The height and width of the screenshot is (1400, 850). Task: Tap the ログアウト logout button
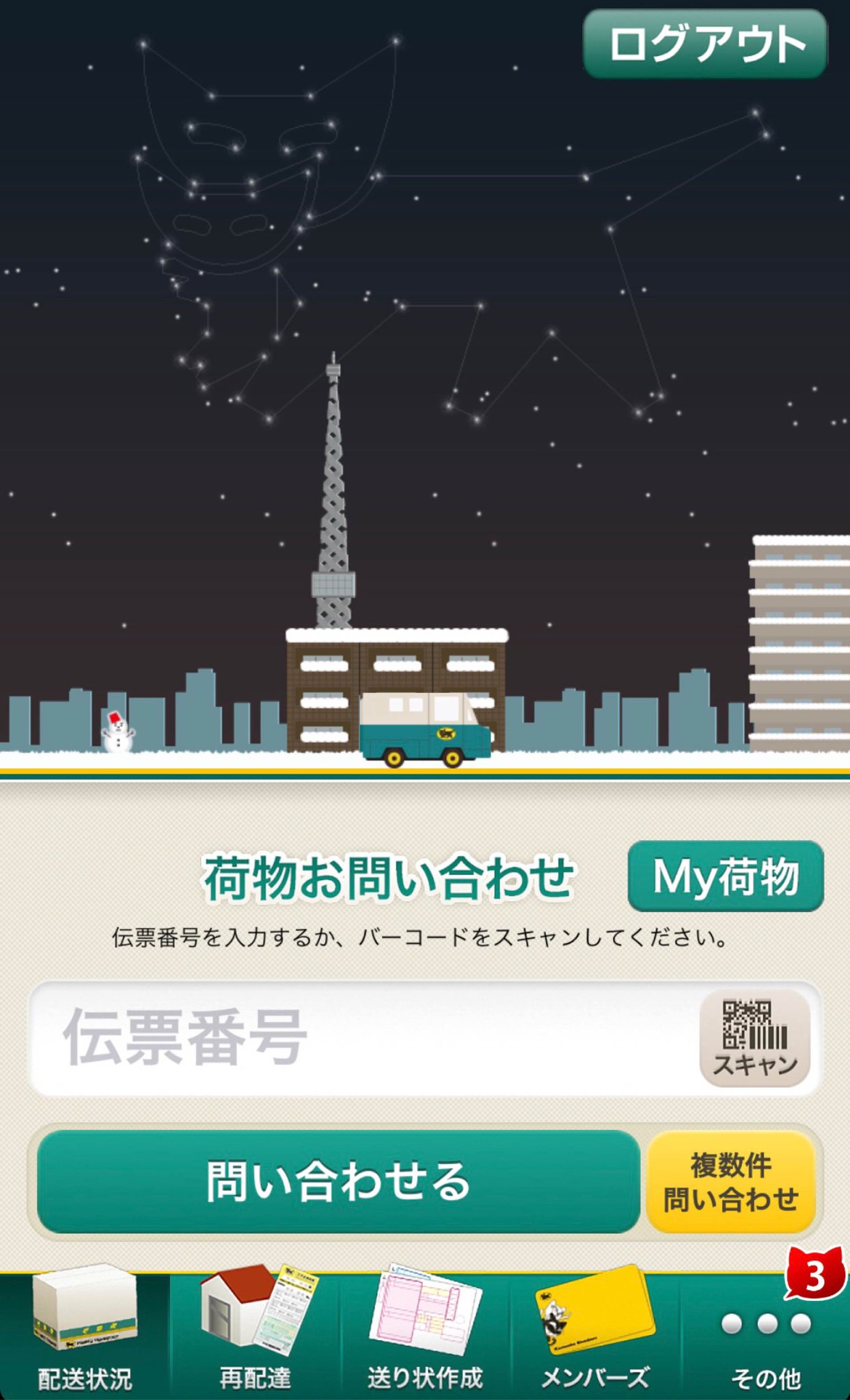(705, 44)
